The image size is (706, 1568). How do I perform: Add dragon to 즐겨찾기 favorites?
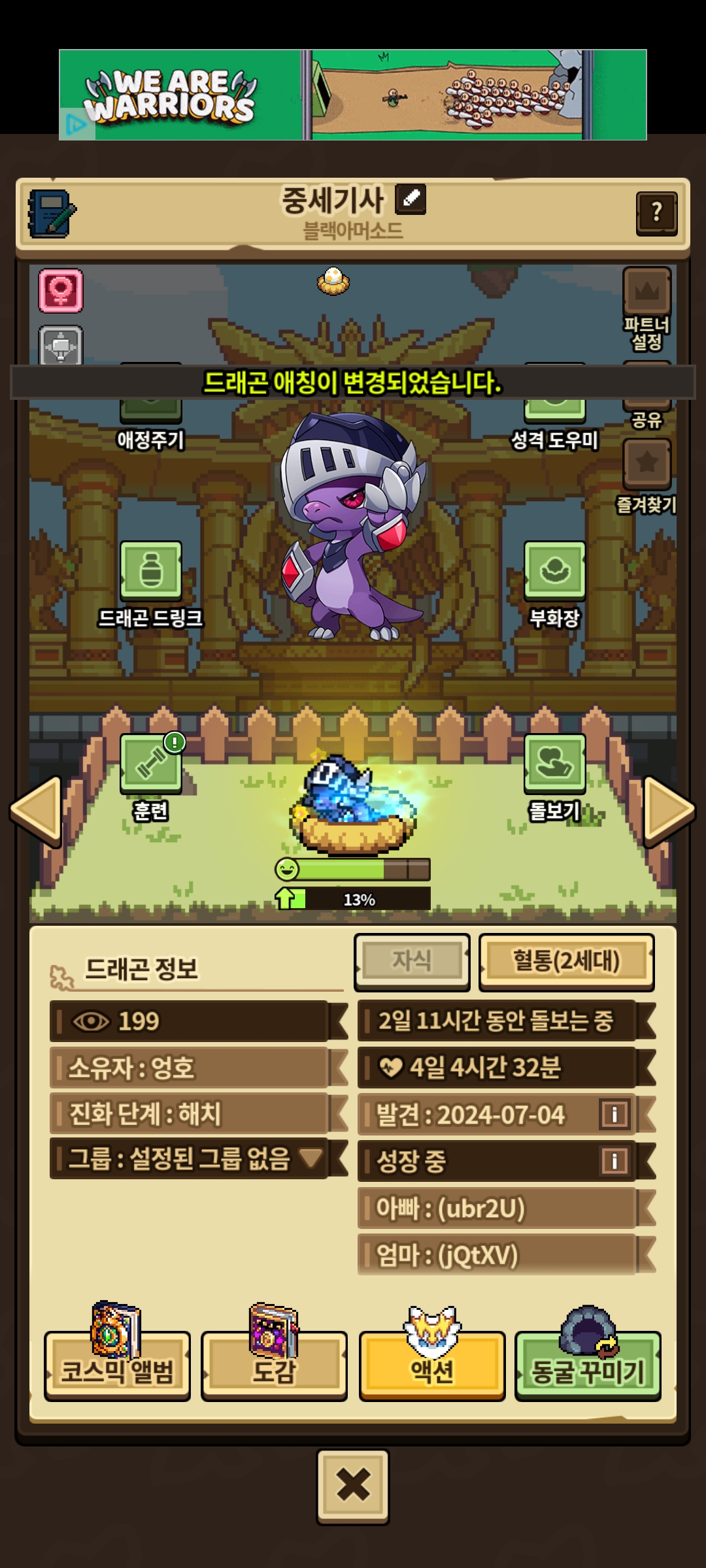click(647, 464)
